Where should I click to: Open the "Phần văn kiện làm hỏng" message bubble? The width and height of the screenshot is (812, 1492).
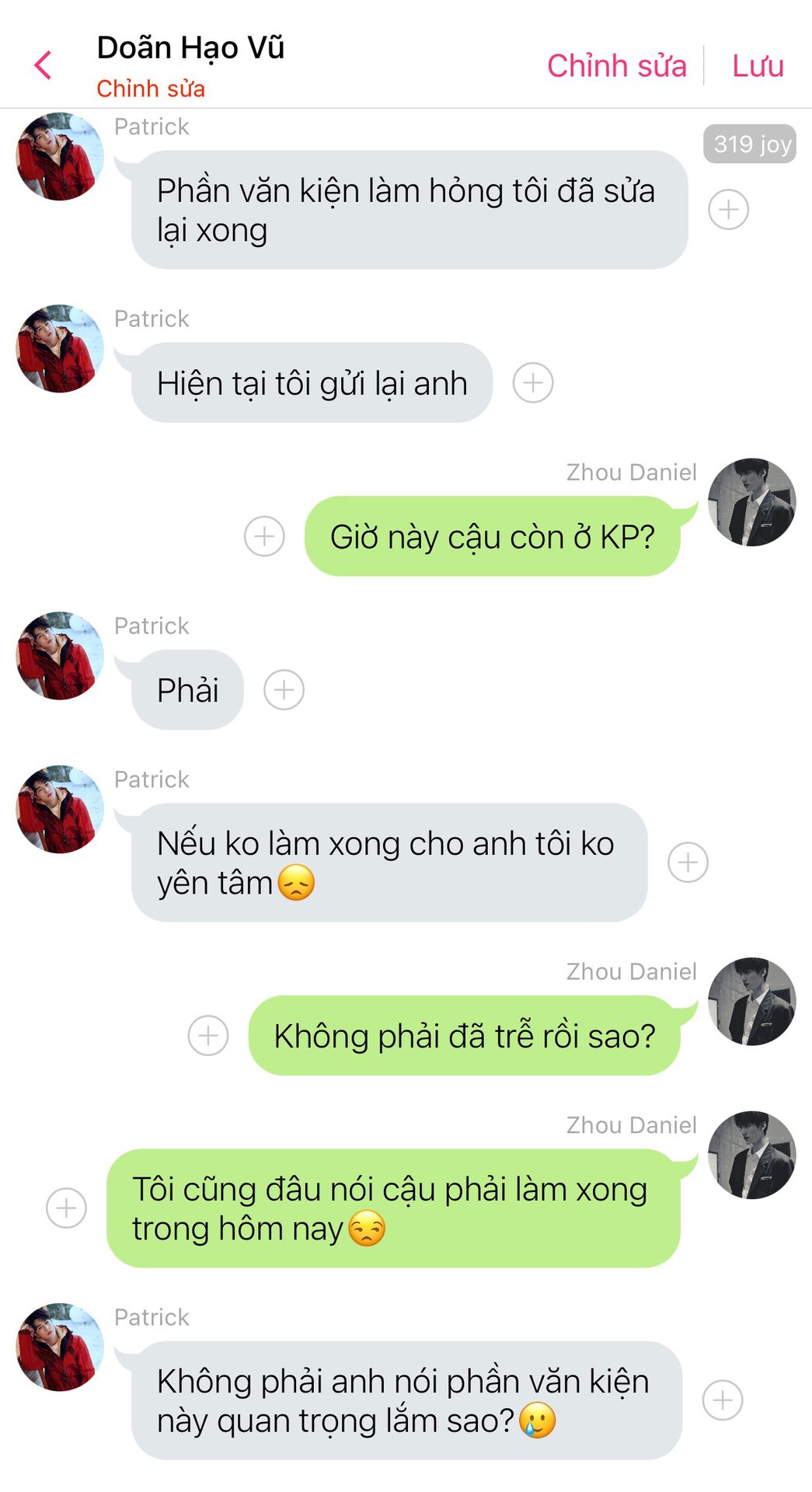(x=409, y=210)
